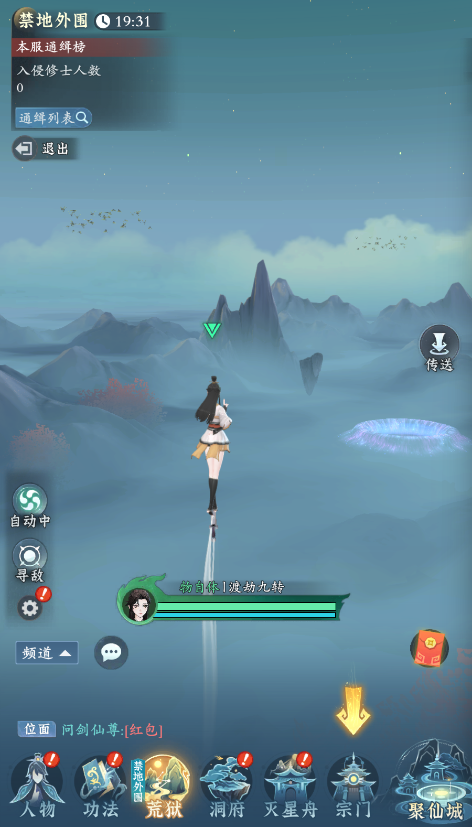Go to the 洞府 tab
Screen dimensions: 472x827
pos(226,786)
